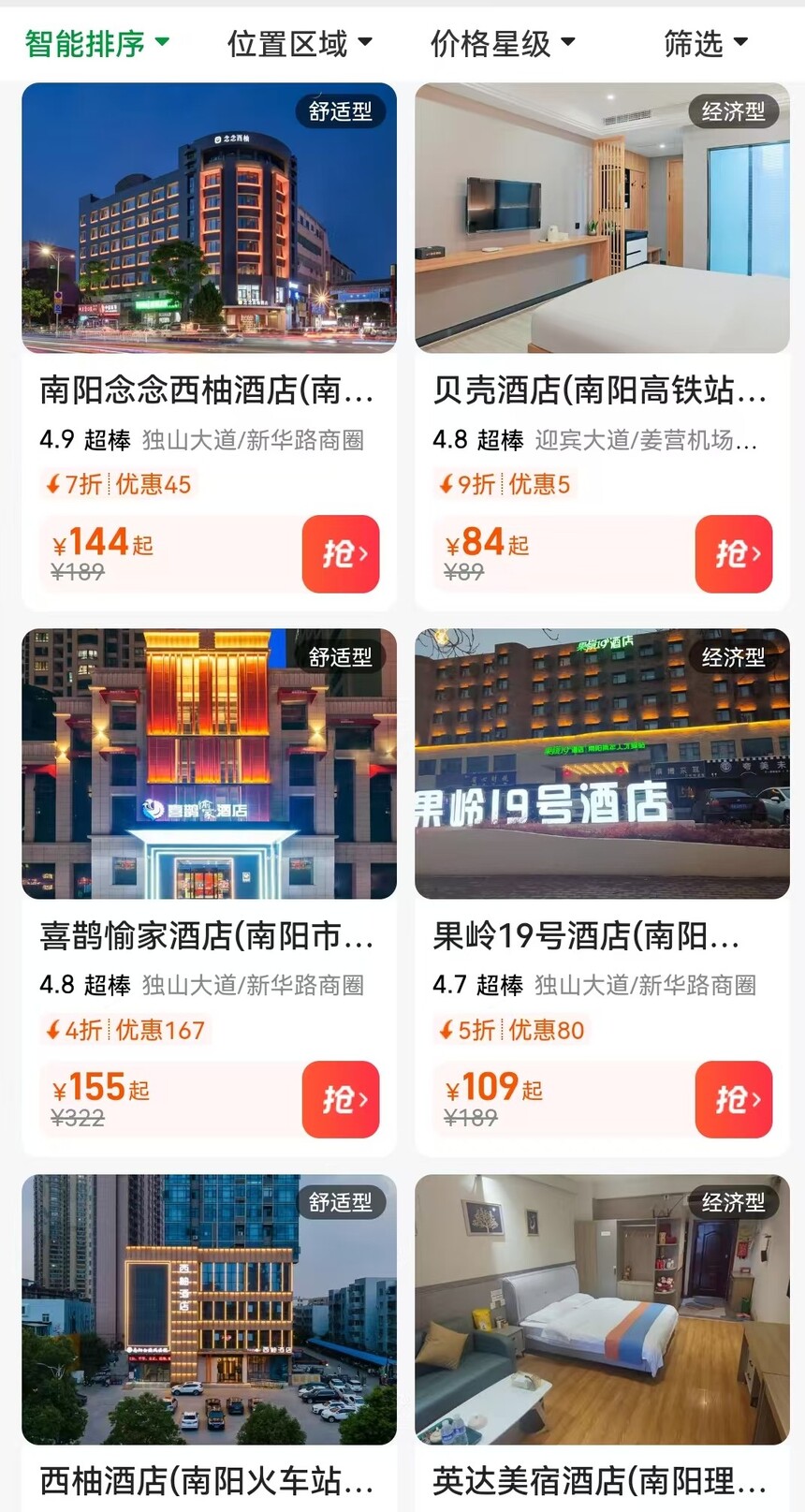Viewport: 805px width, 1512px height.
Task: Grab the ¥144 deal for 南阳念念西柚酒店
Action: pos(341,553)
